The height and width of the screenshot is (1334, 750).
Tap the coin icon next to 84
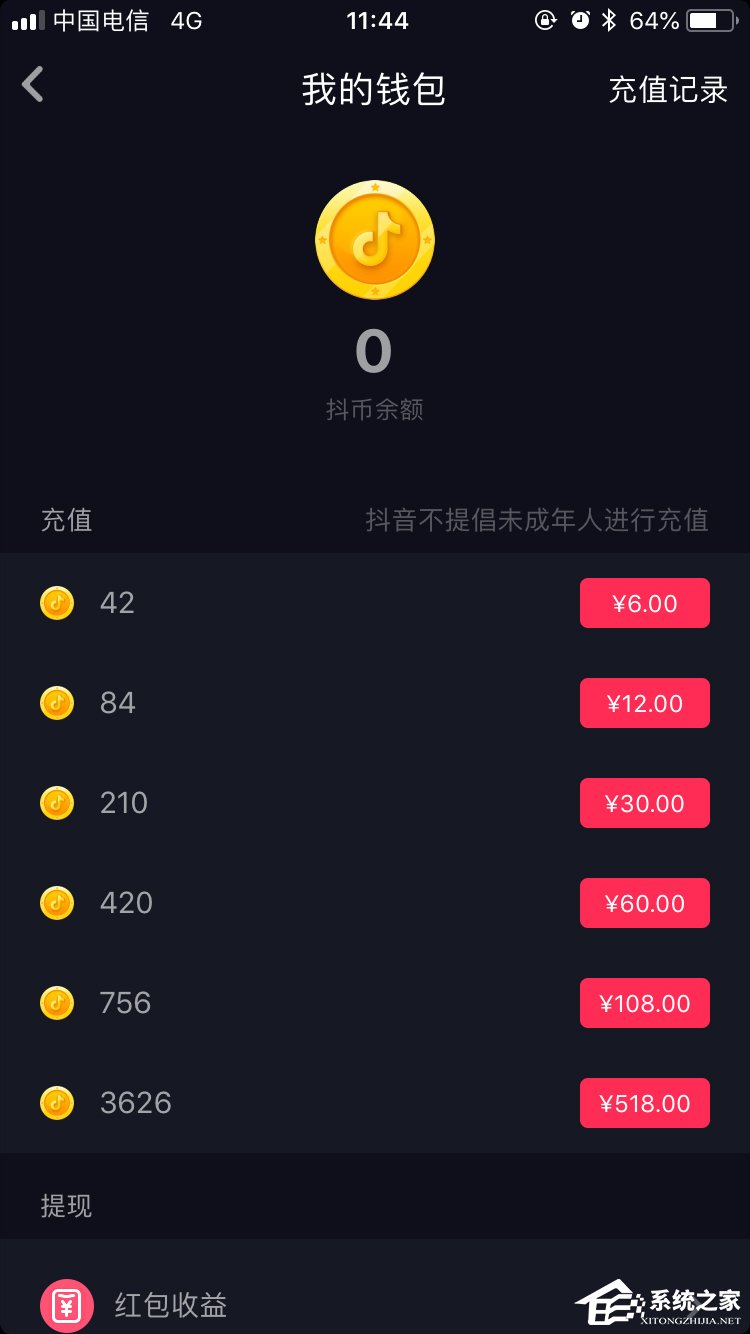pyautogui.click(x=57, y=702)
